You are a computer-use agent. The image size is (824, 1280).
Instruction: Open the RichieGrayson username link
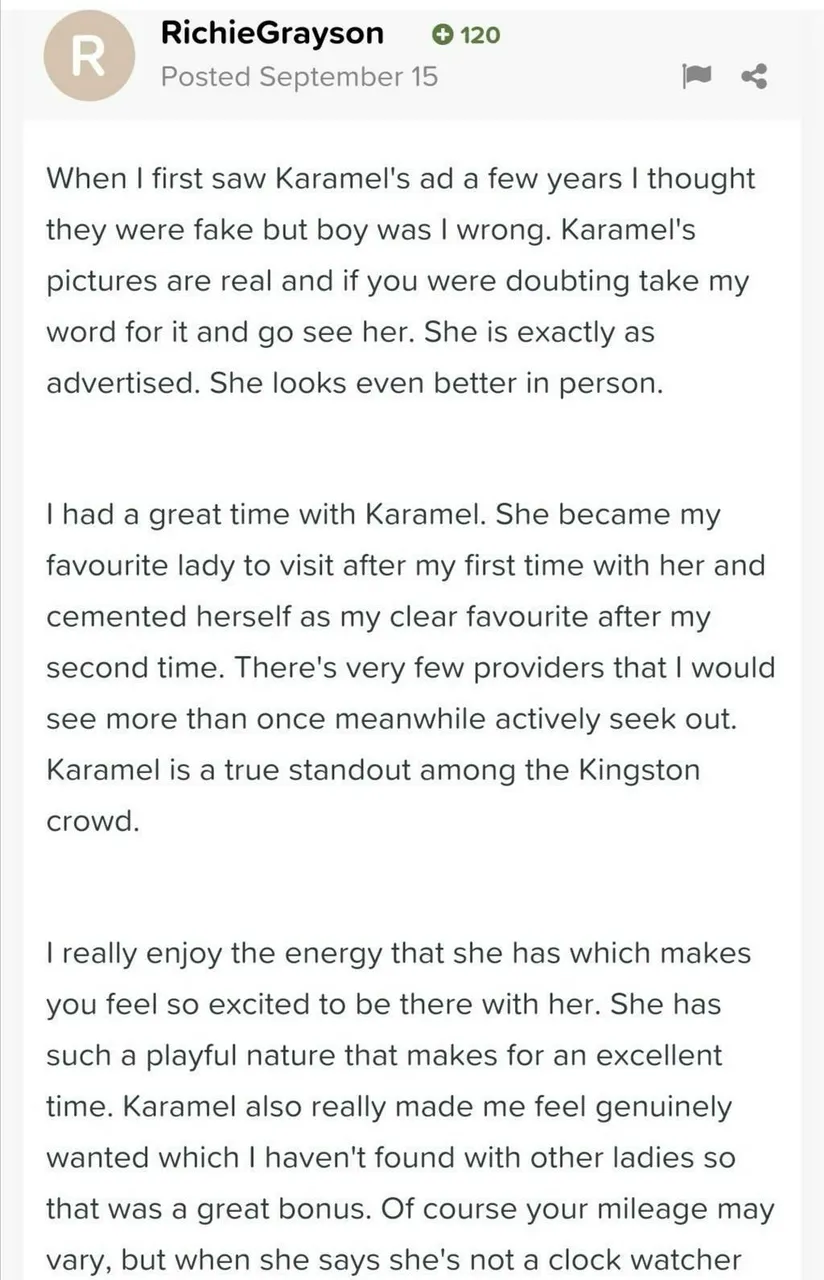[x=271, y=33]
